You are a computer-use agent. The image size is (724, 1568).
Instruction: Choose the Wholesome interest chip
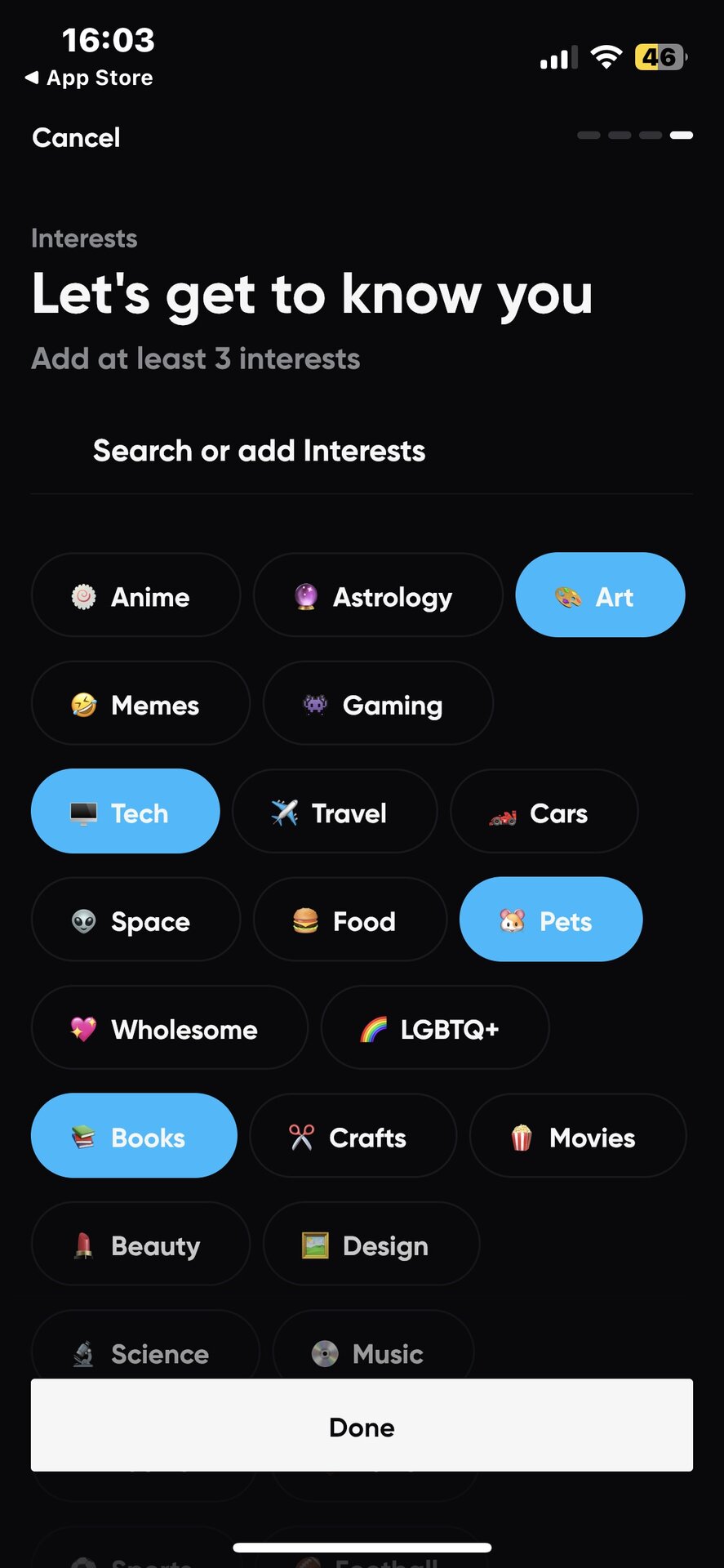point(169,1027)
